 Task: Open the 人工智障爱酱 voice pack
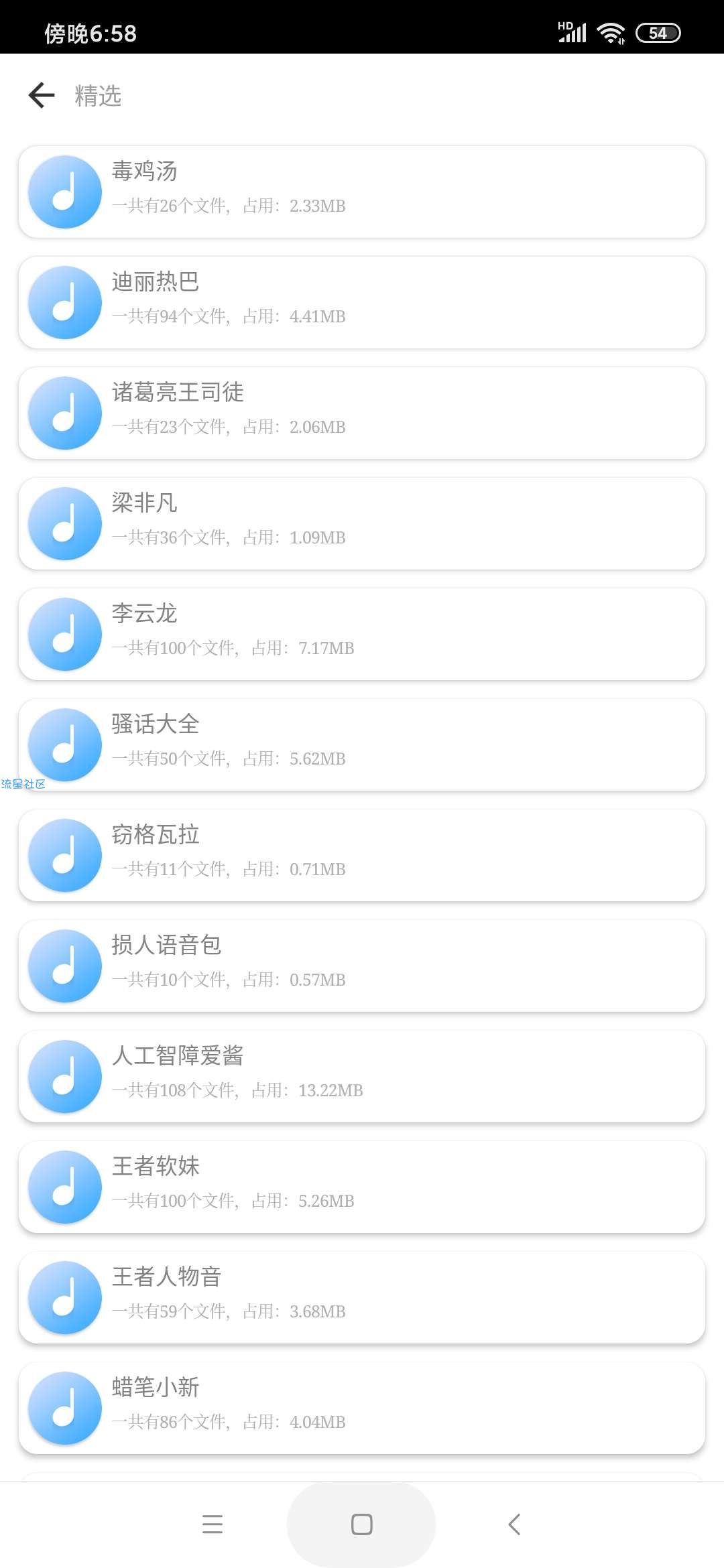(362, 1076)
